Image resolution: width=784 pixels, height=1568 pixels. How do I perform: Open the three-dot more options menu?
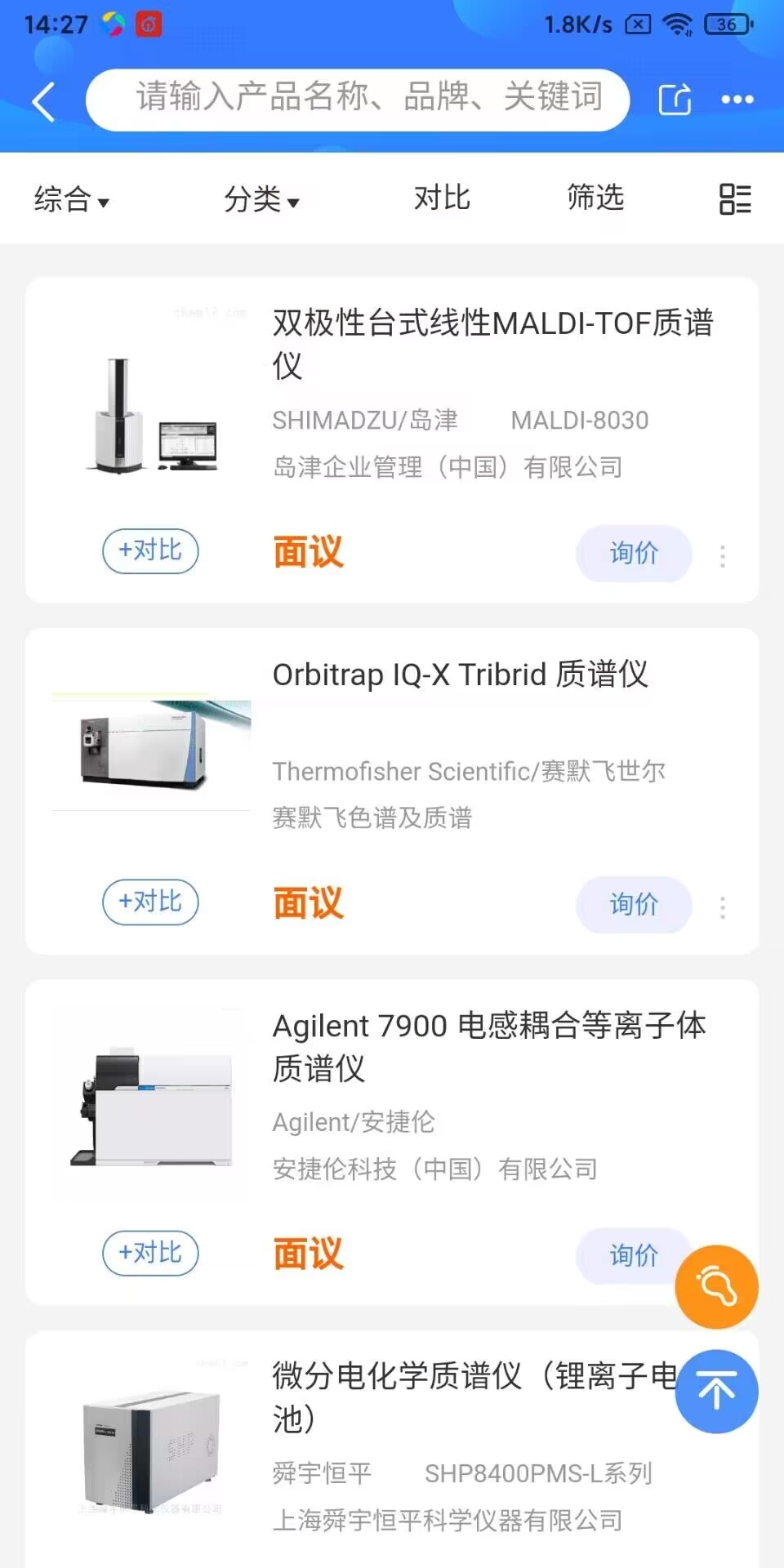click(737, 100)
